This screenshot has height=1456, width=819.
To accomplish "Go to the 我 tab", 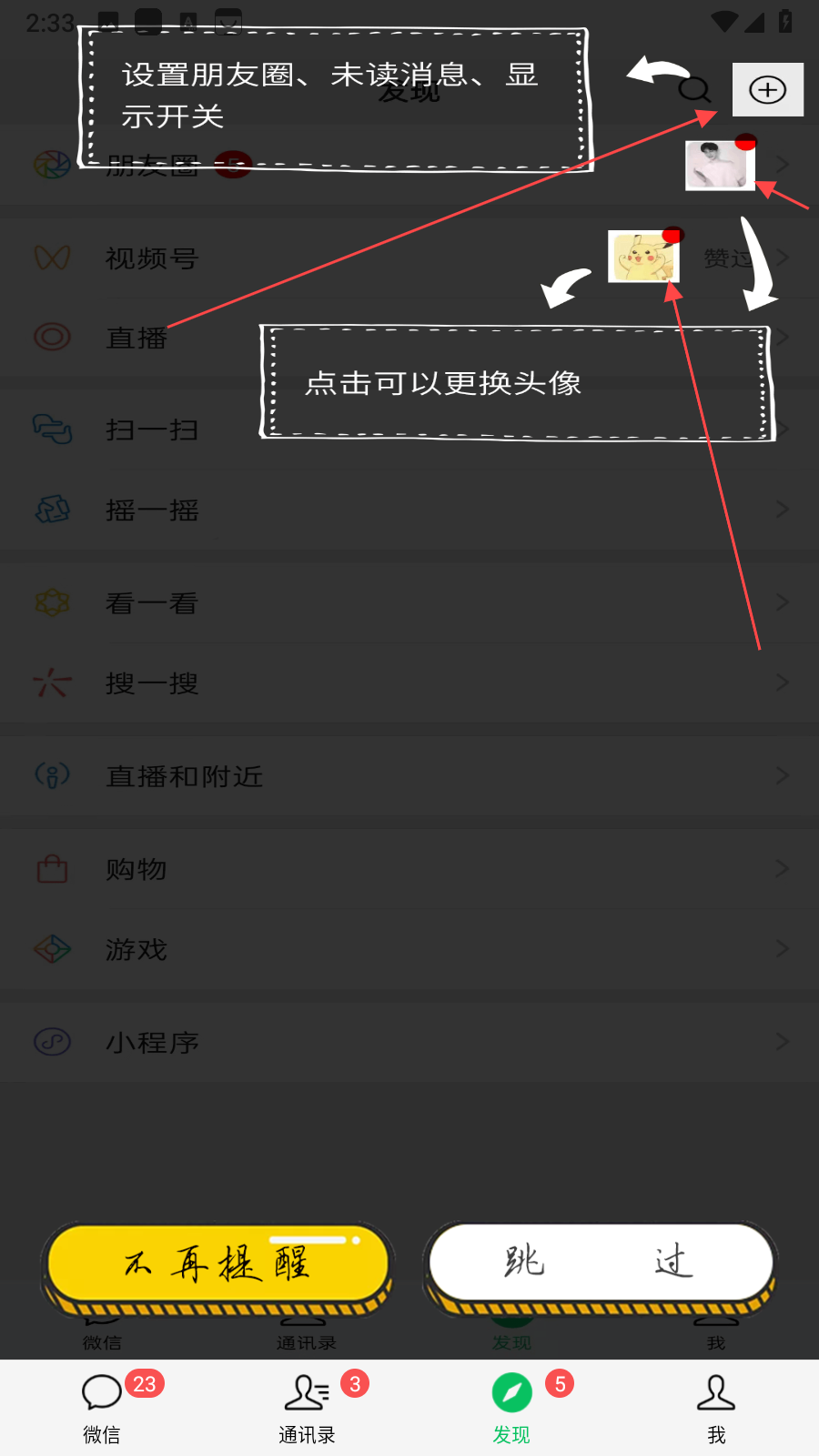I will coord(716,1407).
